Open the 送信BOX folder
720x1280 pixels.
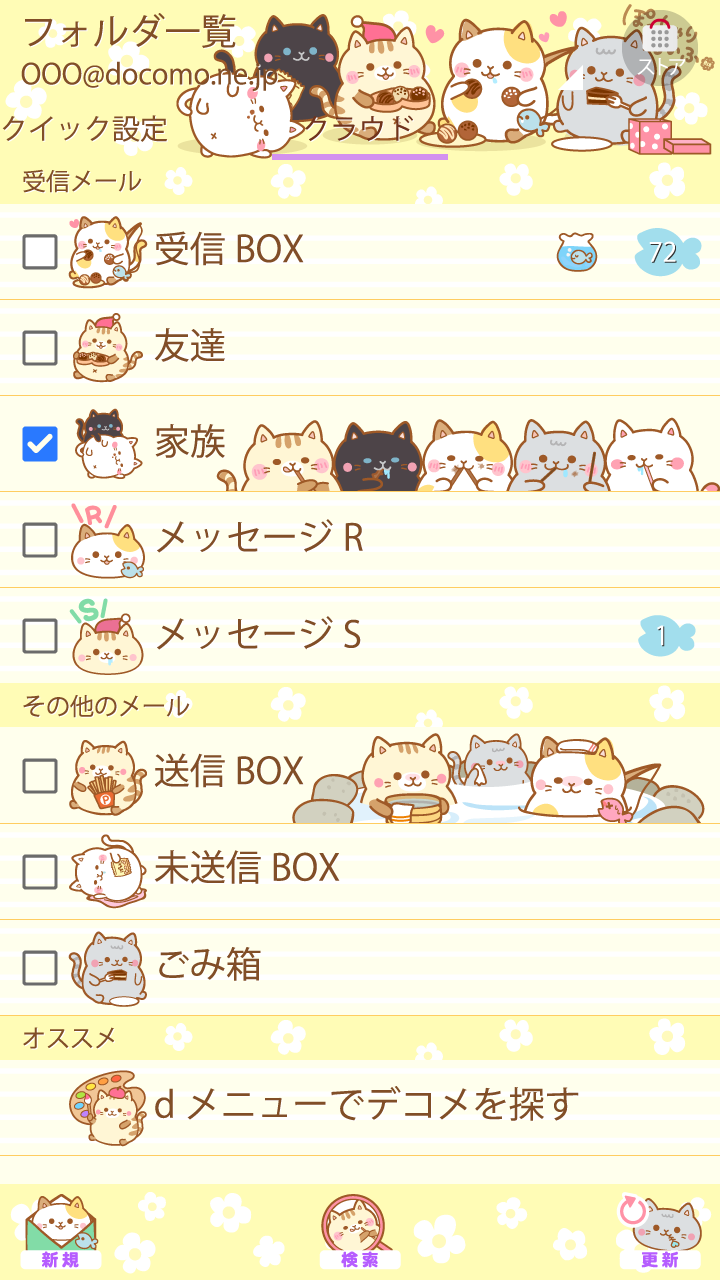click(228, 773)
